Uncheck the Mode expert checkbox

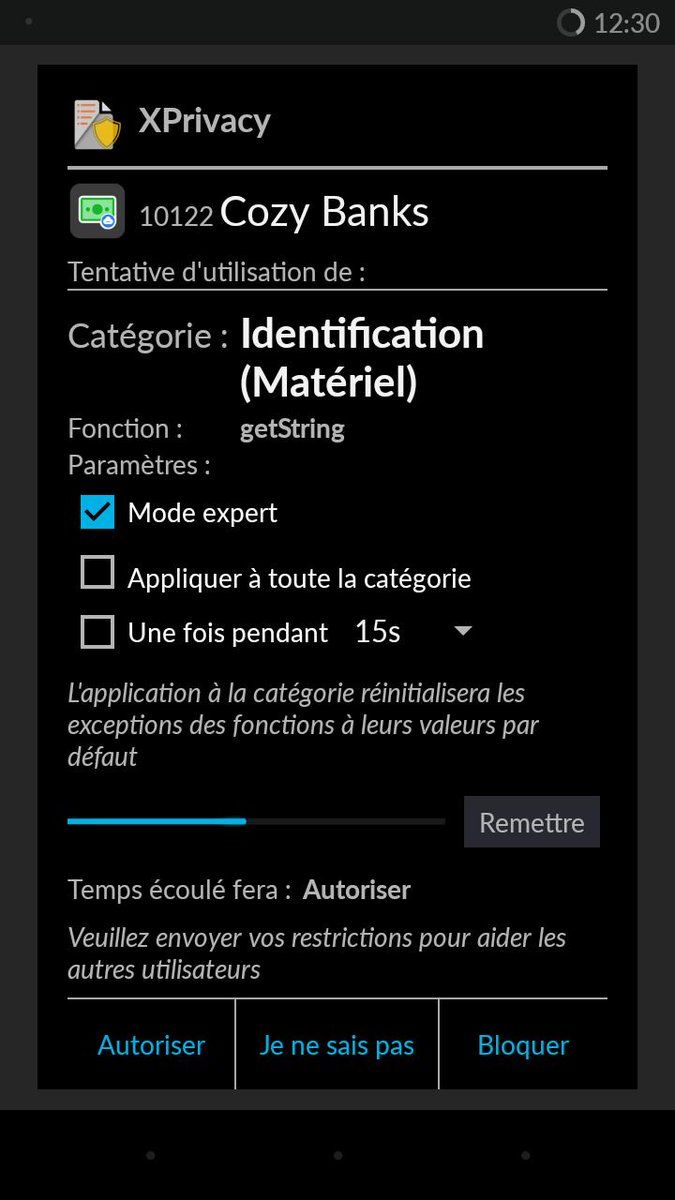tap(98, 513)
